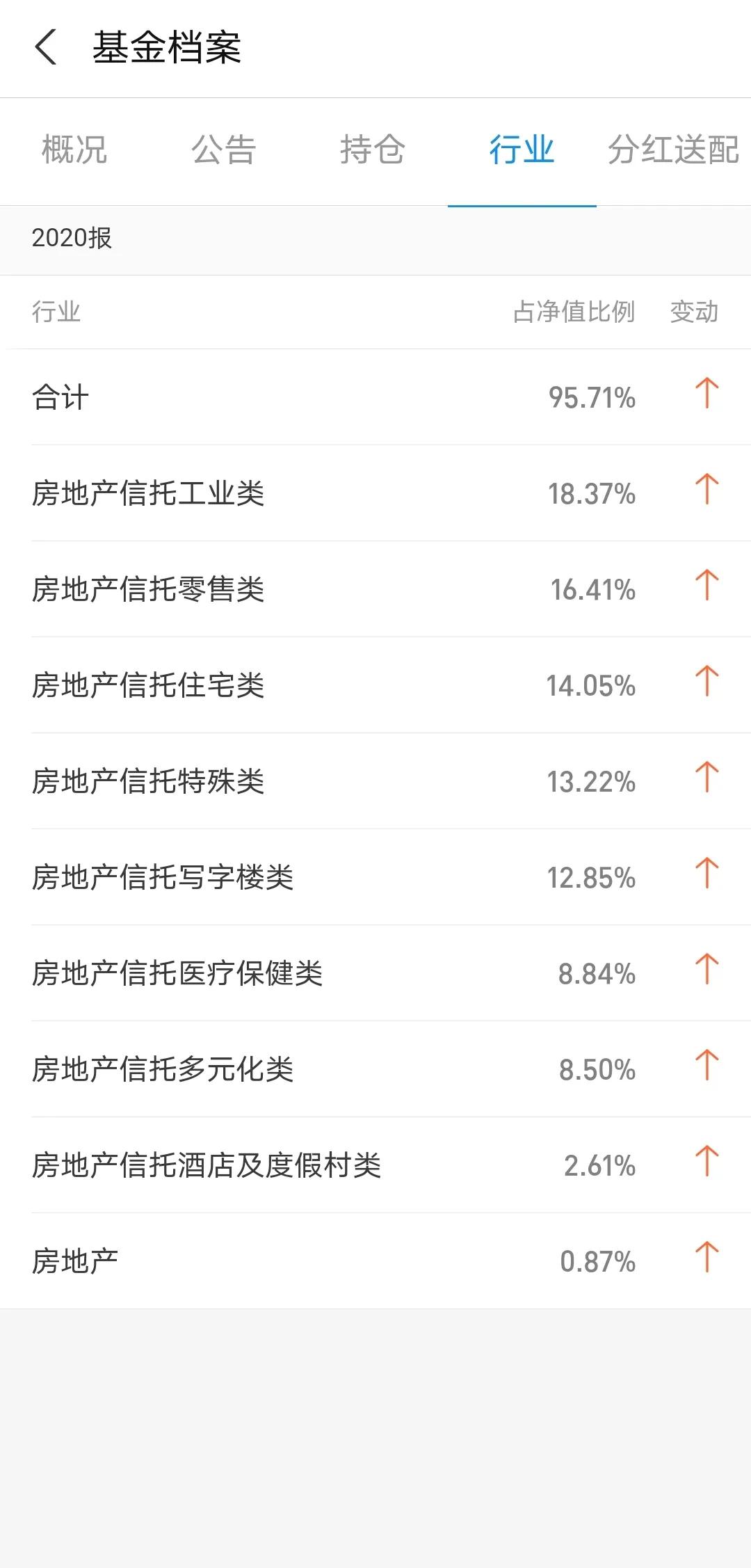Click the 占净值比例 column header
Screen dimensions: 751x1568
[572, 312]
